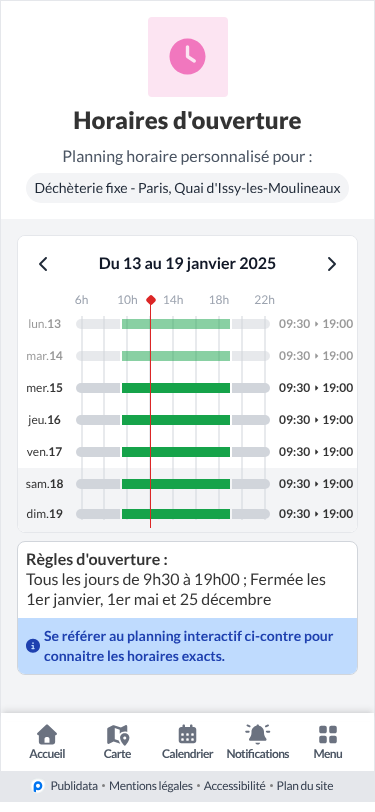Open the Notifications tab
Viewport: 375px width, 812px height.
(257, 742)
